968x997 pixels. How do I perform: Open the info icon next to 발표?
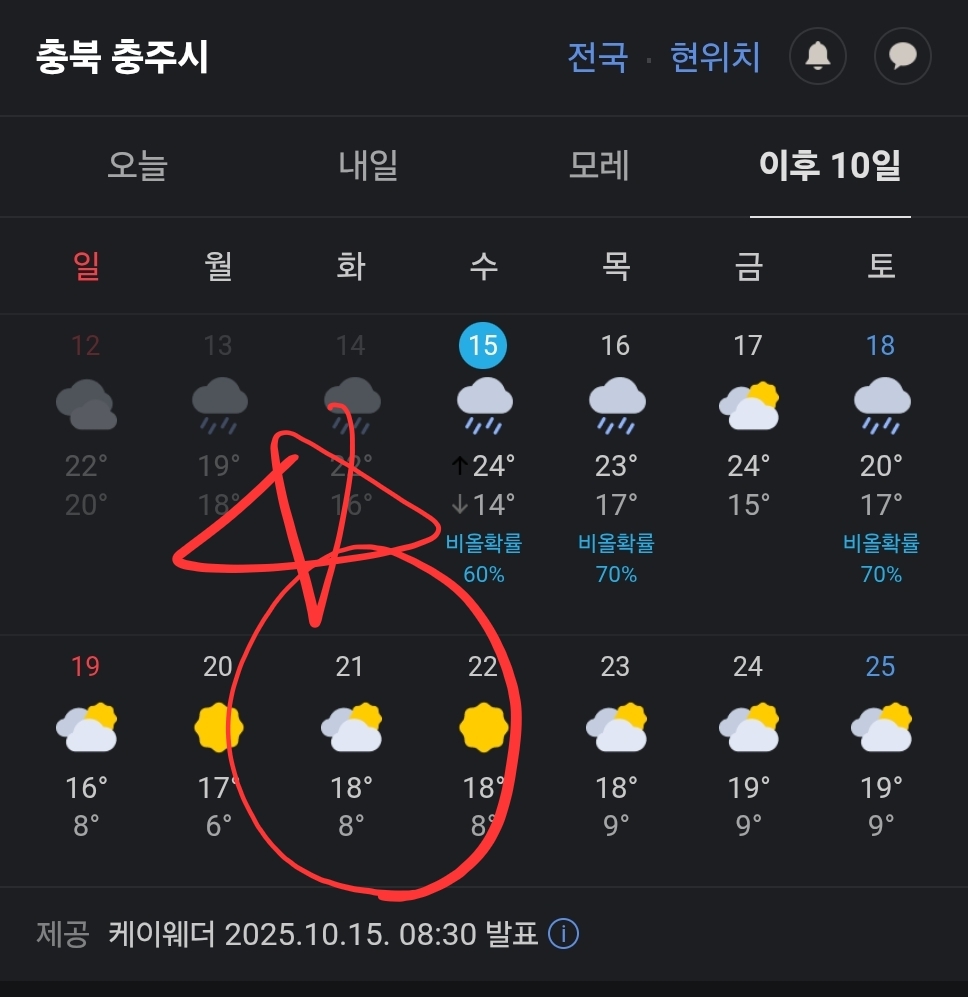point(564,935)
